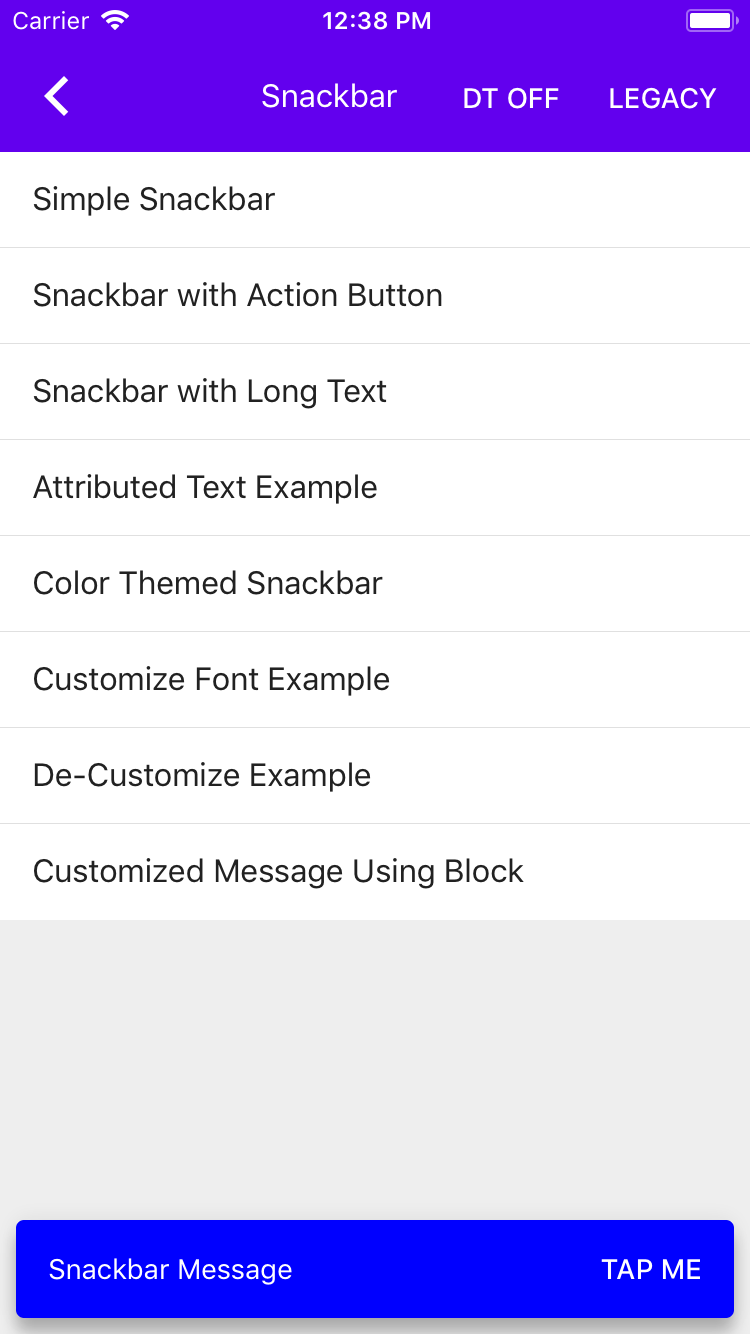This screenshot has width=750, height=1334.
Task: Tap the Carrier label
Action: [x=50, y=20]
